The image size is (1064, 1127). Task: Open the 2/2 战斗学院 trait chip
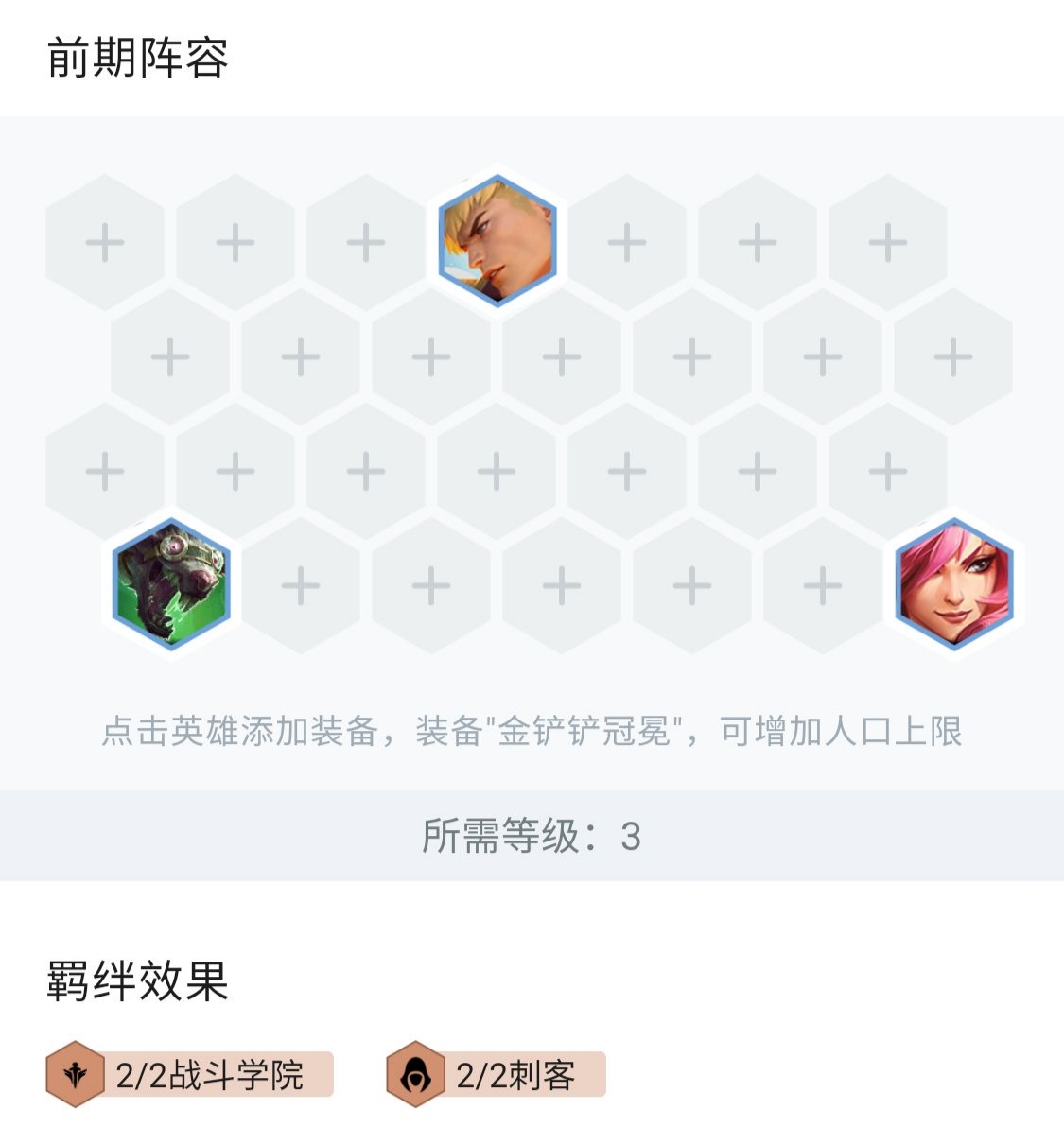click(x=190, y=1075)
